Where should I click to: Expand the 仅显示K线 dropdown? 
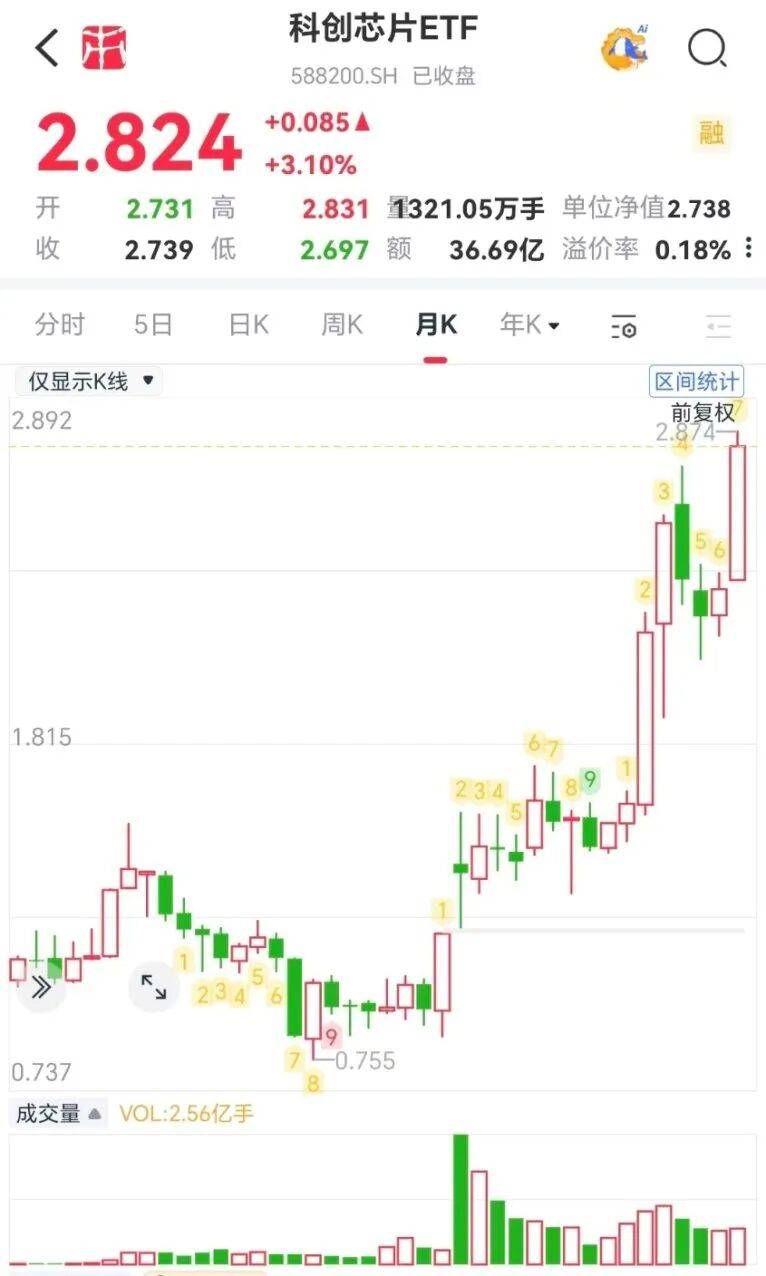(x=88, y=381)
